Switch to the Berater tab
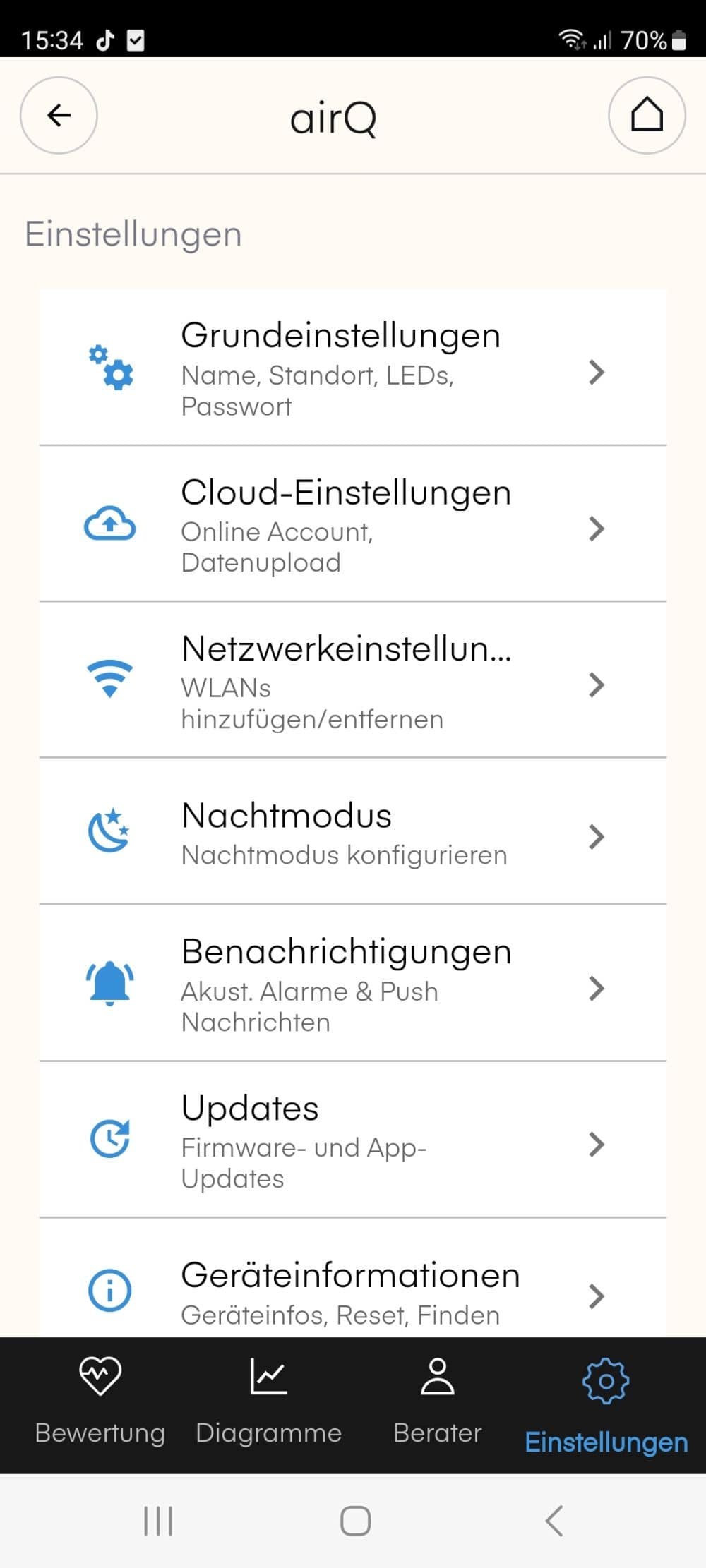Viewport: 706px width, 1568px height. click(437, 1401)
